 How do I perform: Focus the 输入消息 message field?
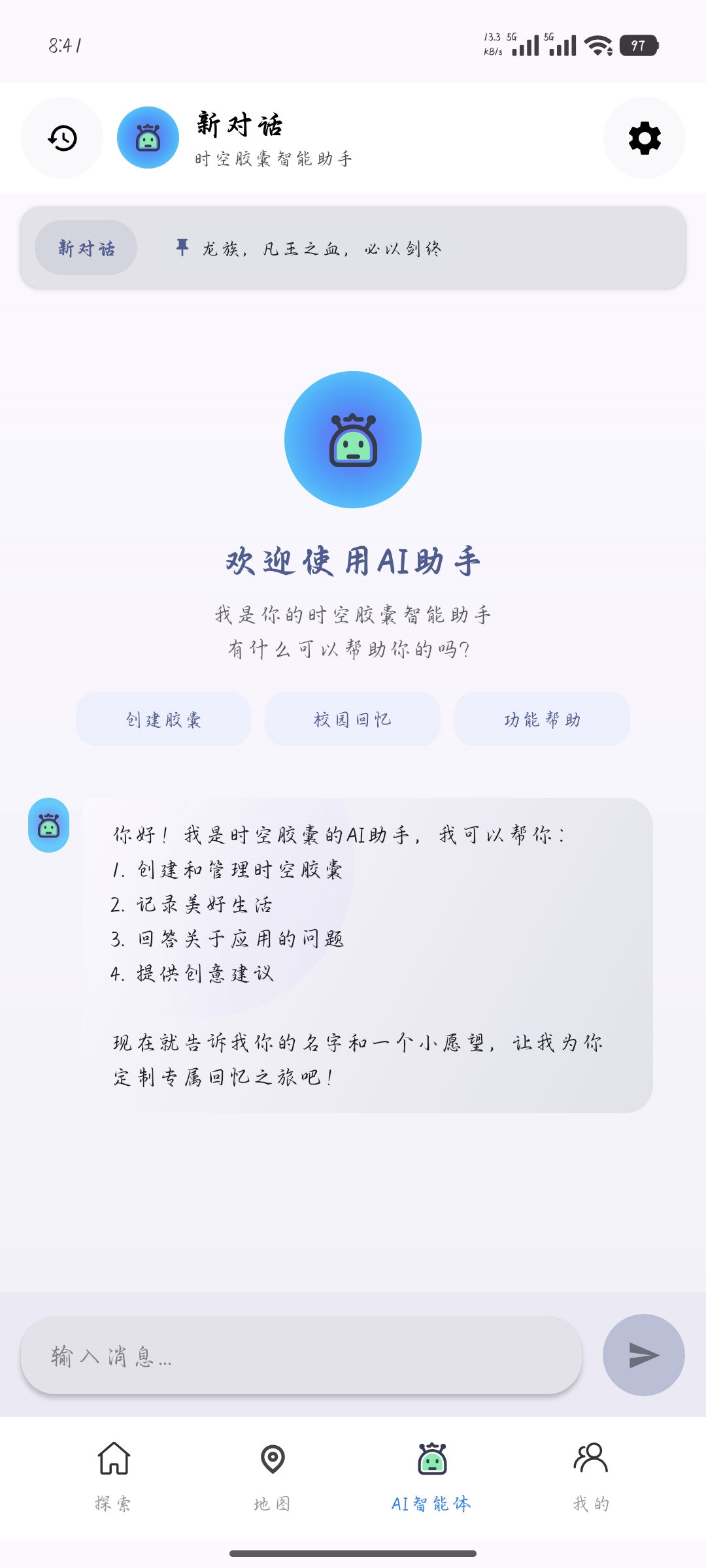pos(301,1356)
